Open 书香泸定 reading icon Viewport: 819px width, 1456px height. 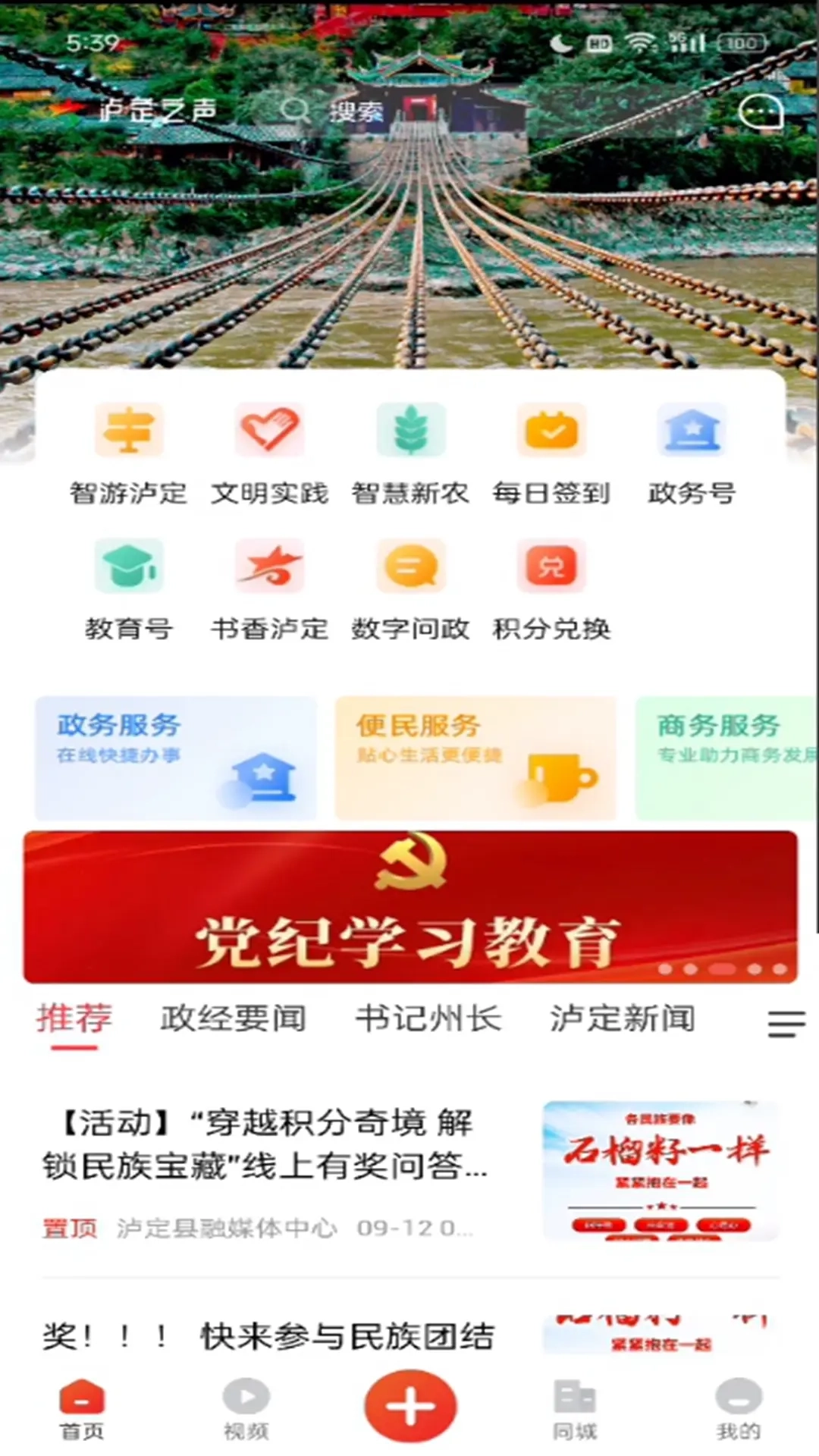point(271,565)
